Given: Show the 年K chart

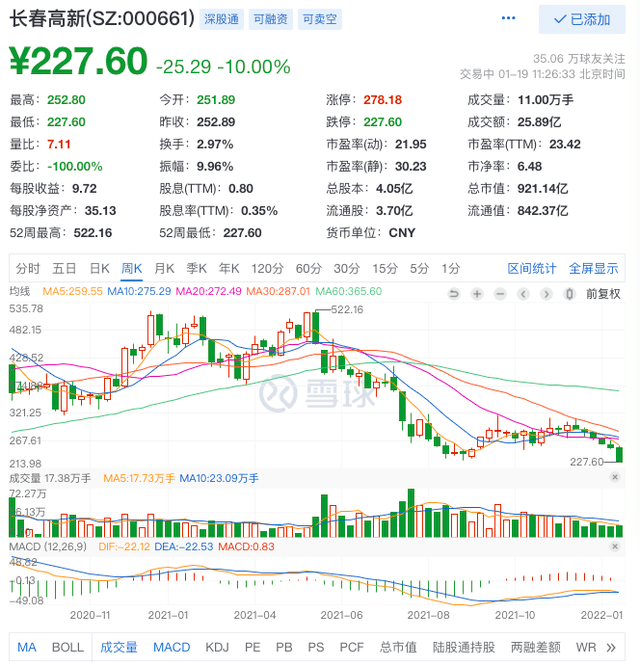Looking at the screenshot, I should point(229,268).
